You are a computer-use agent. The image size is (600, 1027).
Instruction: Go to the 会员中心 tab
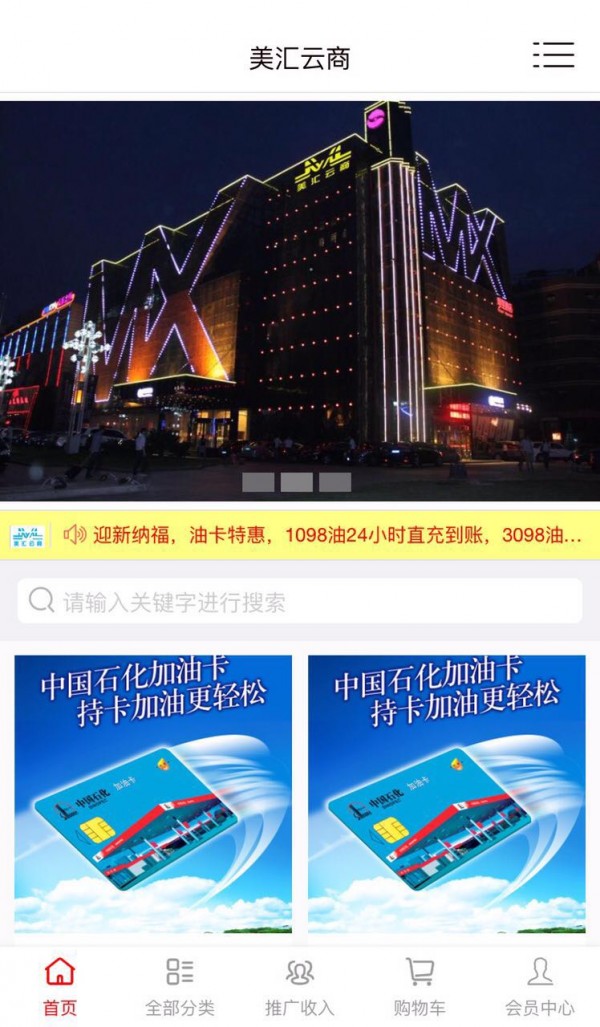point(540,985)
